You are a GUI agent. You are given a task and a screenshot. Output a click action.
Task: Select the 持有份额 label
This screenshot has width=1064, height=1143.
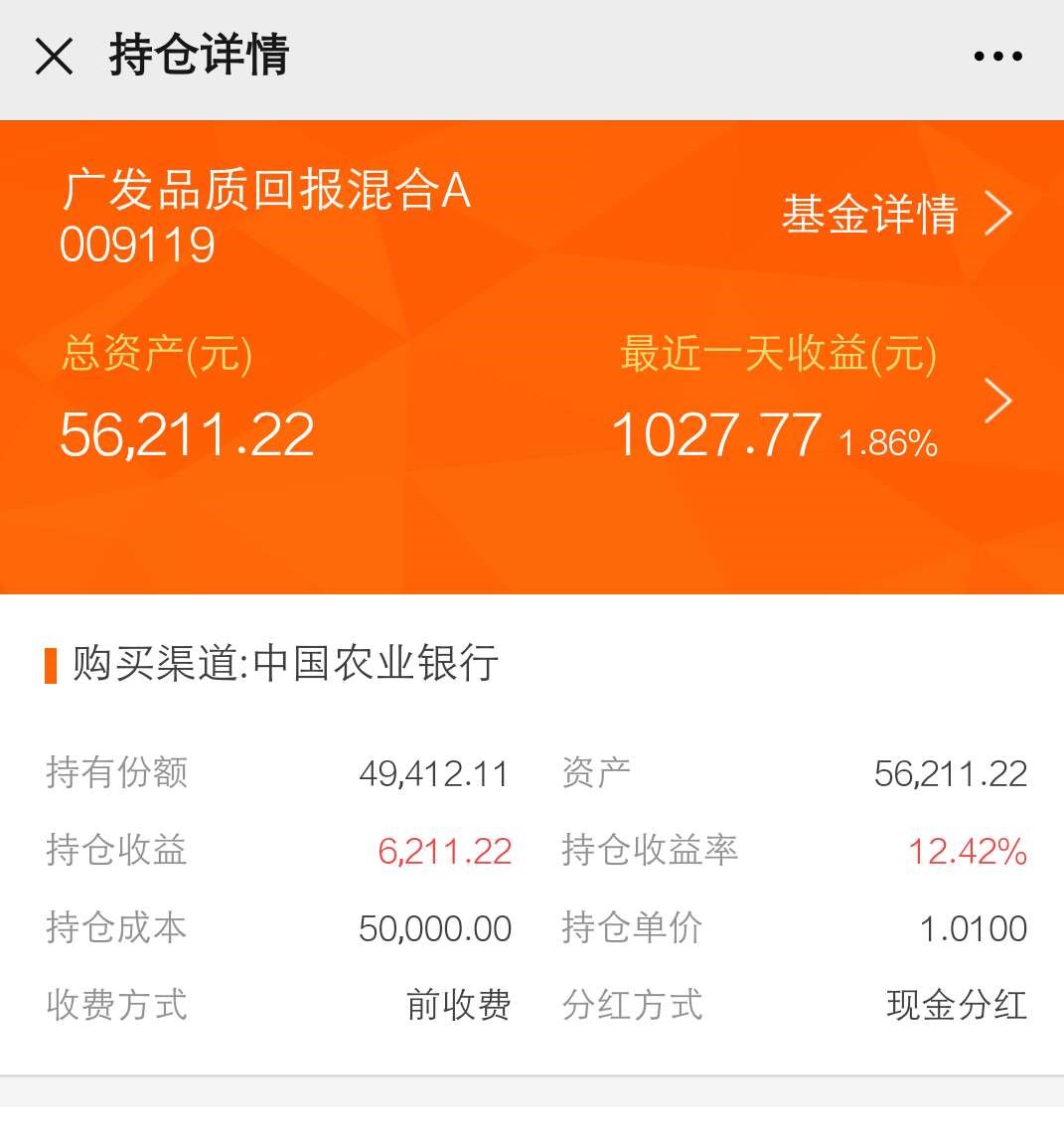(x=115, y=773)
